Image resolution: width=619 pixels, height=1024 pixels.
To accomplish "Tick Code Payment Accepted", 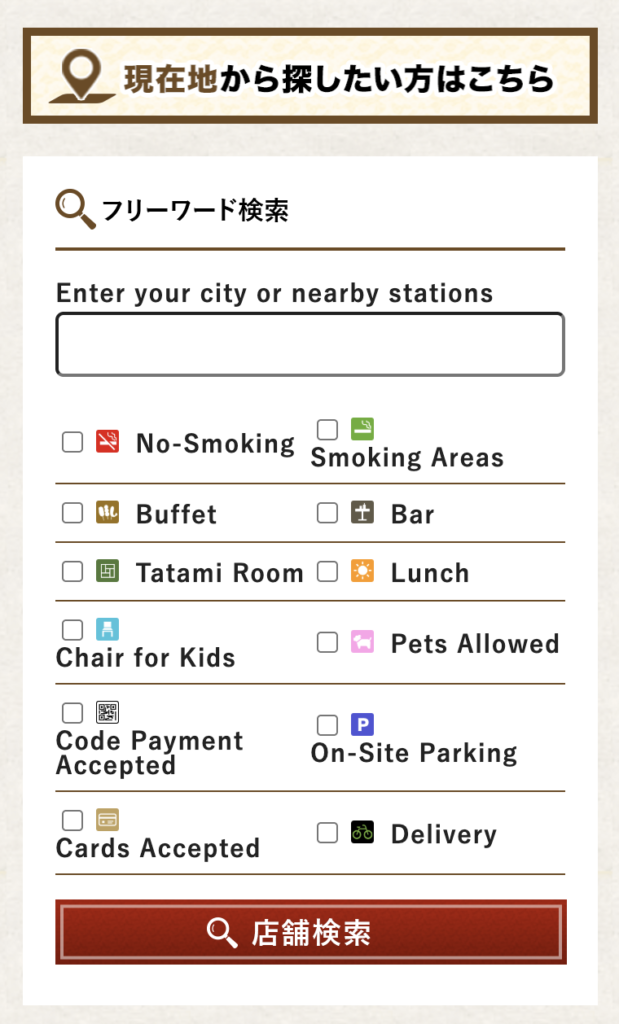I will coord(73,713).
